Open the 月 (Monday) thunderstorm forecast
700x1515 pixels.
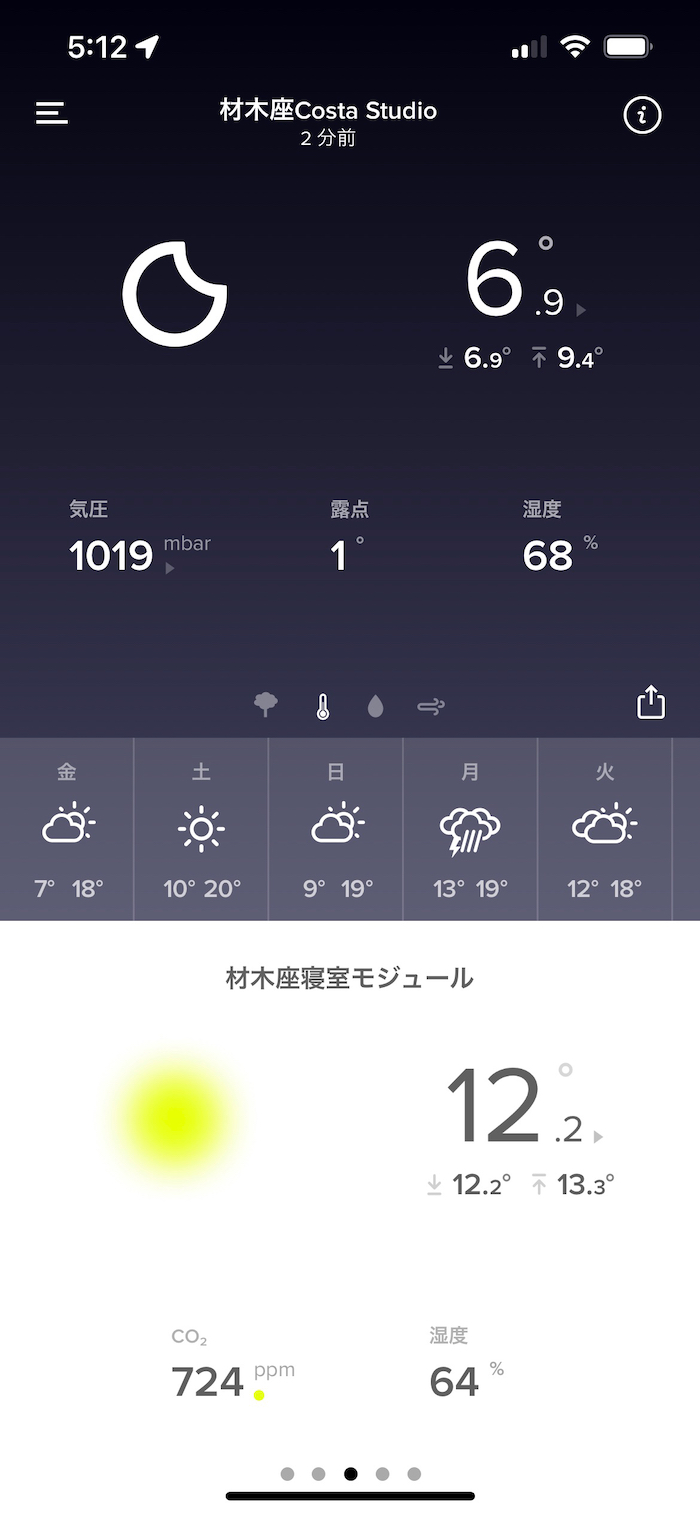point(470,829)
